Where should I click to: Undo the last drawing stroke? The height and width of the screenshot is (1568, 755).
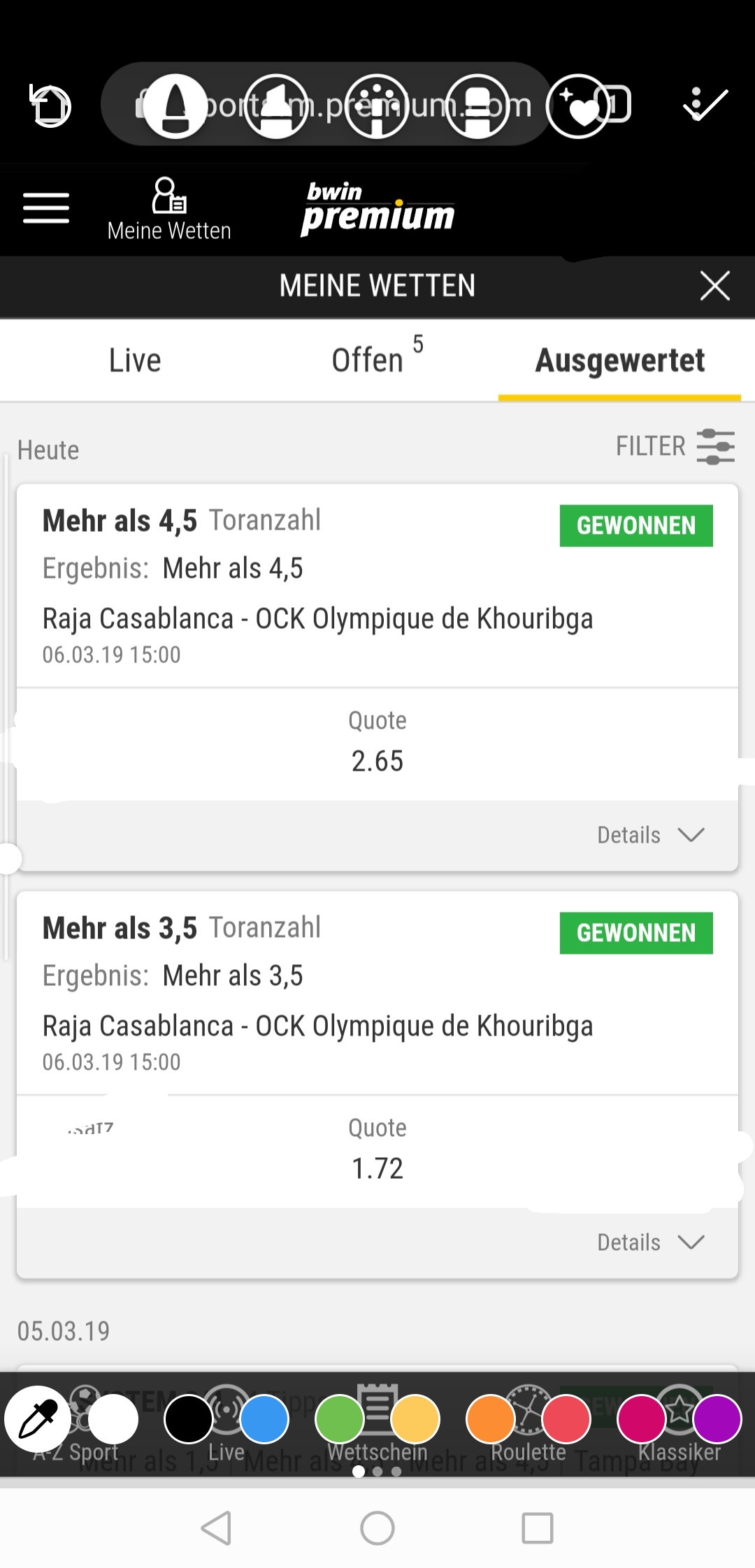(x=50, y=106)
